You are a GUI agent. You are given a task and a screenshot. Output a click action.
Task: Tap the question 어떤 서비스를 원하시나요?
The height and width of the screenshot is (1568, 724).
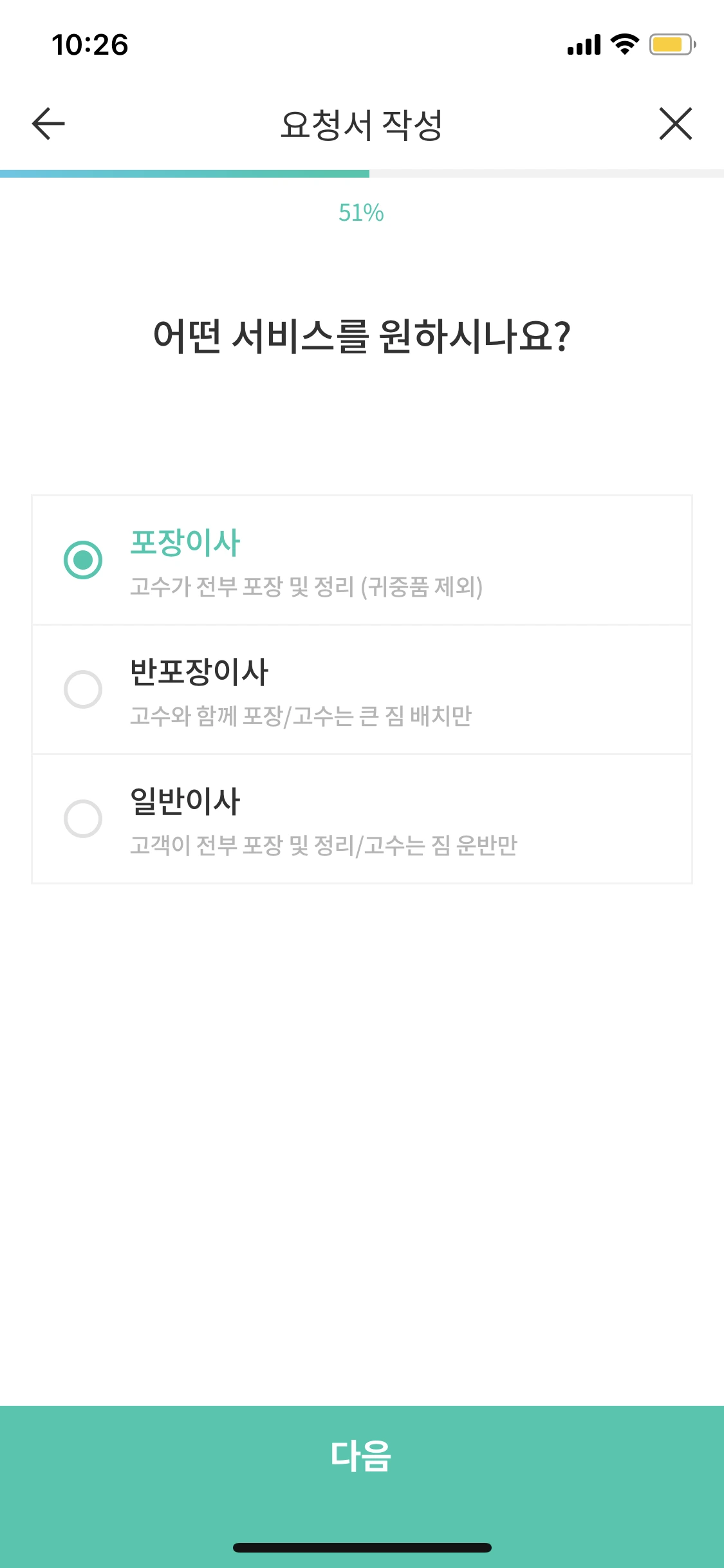coord(362,333)
